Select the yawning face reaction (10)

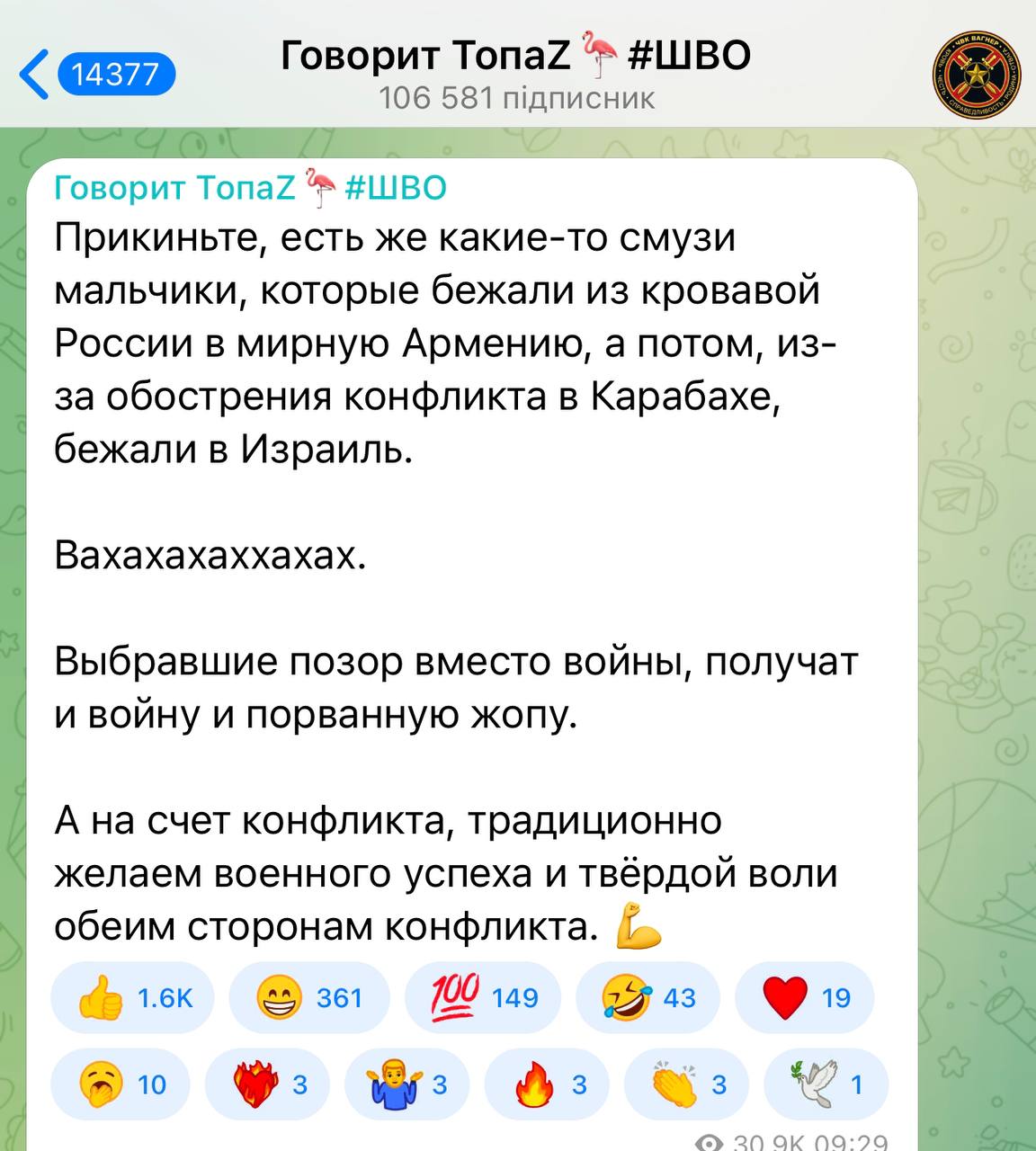click(x=121, y=1085)
